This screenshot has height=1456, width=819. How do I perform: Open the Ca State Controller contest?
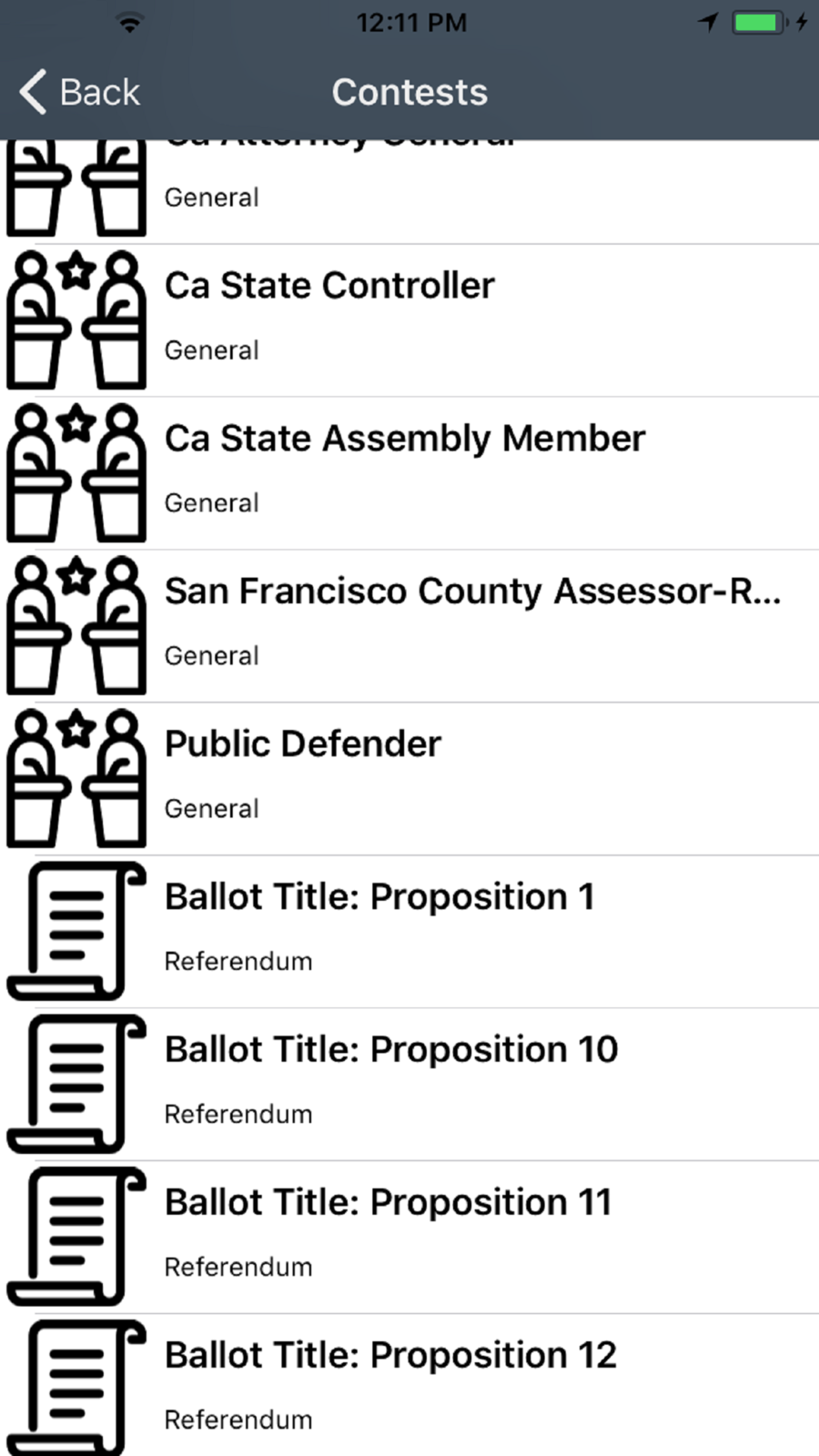409,318
